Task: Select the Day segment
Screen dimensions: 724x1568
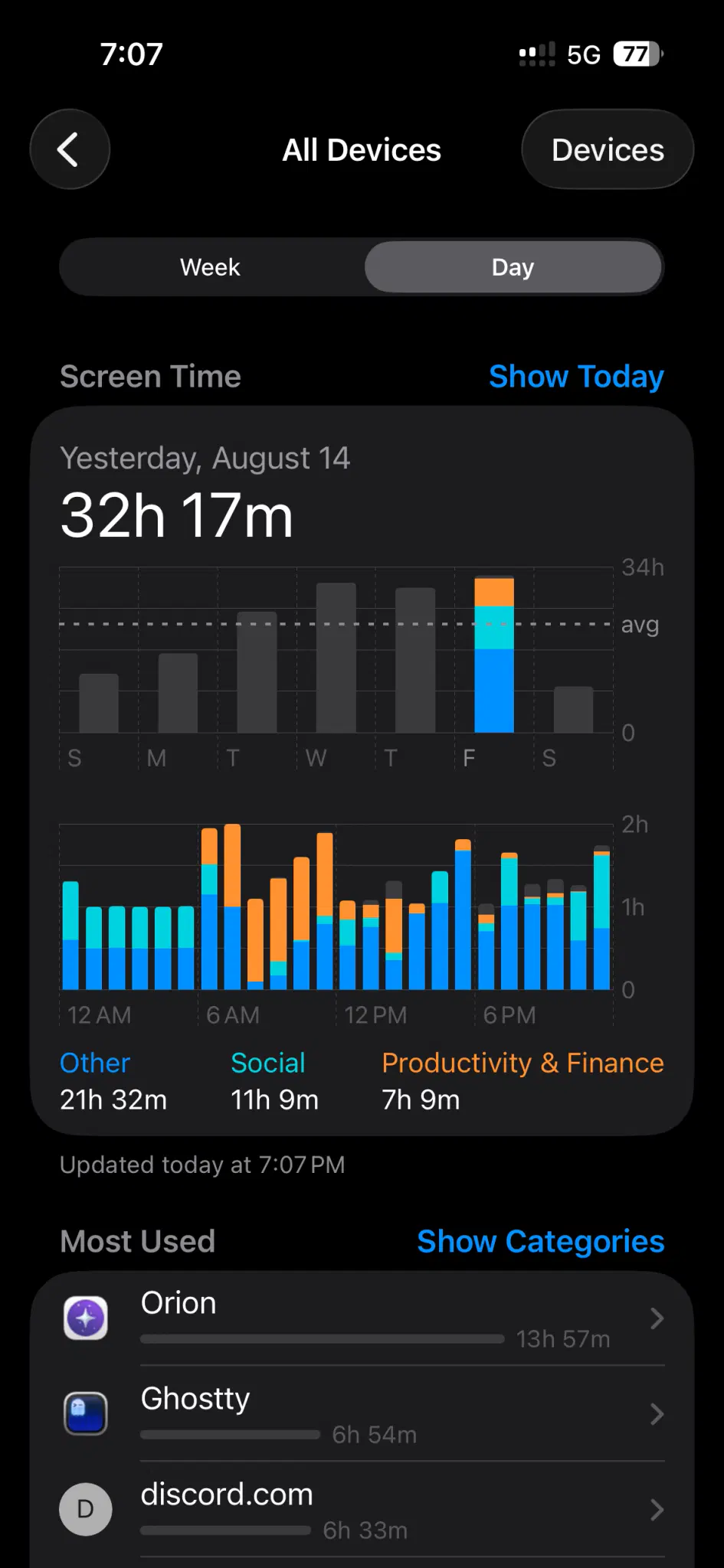Action: [513, 267]
